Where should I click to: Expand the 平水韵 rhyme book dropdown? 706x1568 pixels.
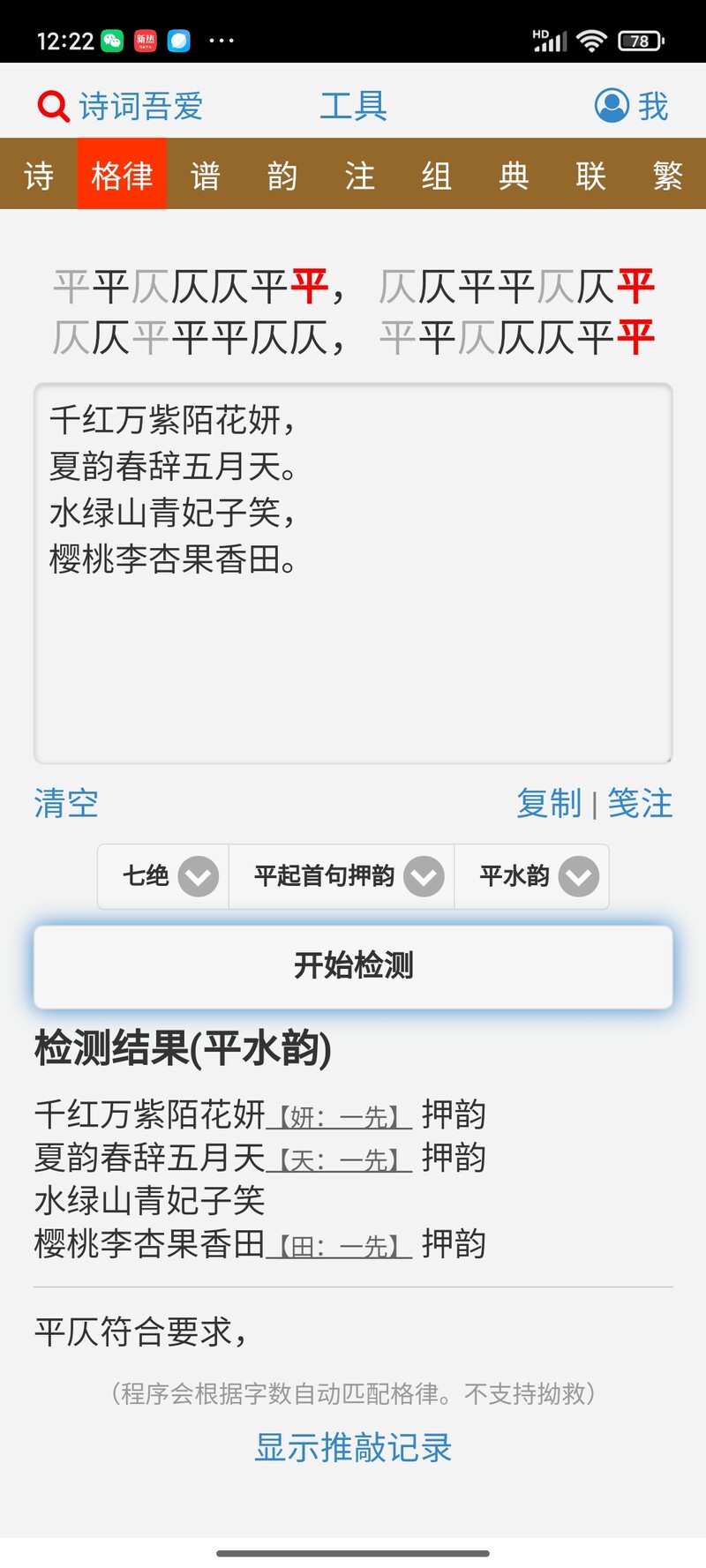[531, 876]
